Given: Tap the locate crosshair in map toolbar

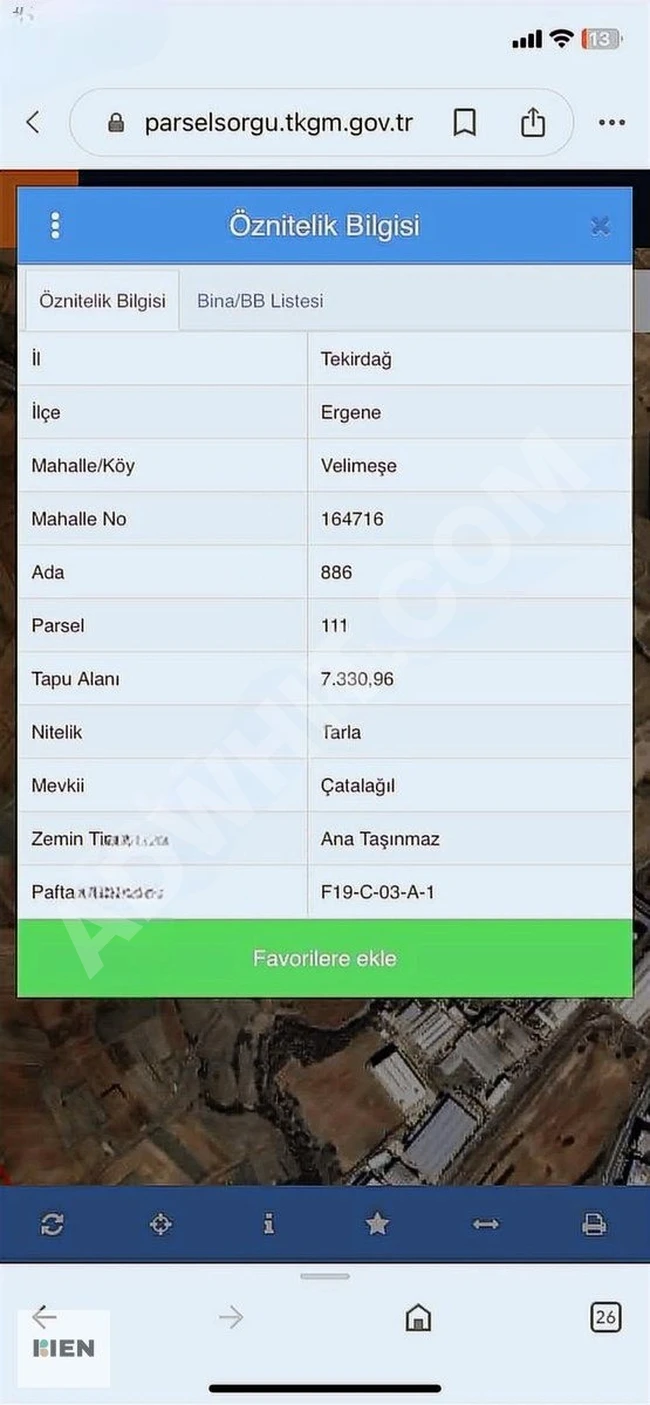Looking at the screenshot, I should [160, 1224].
